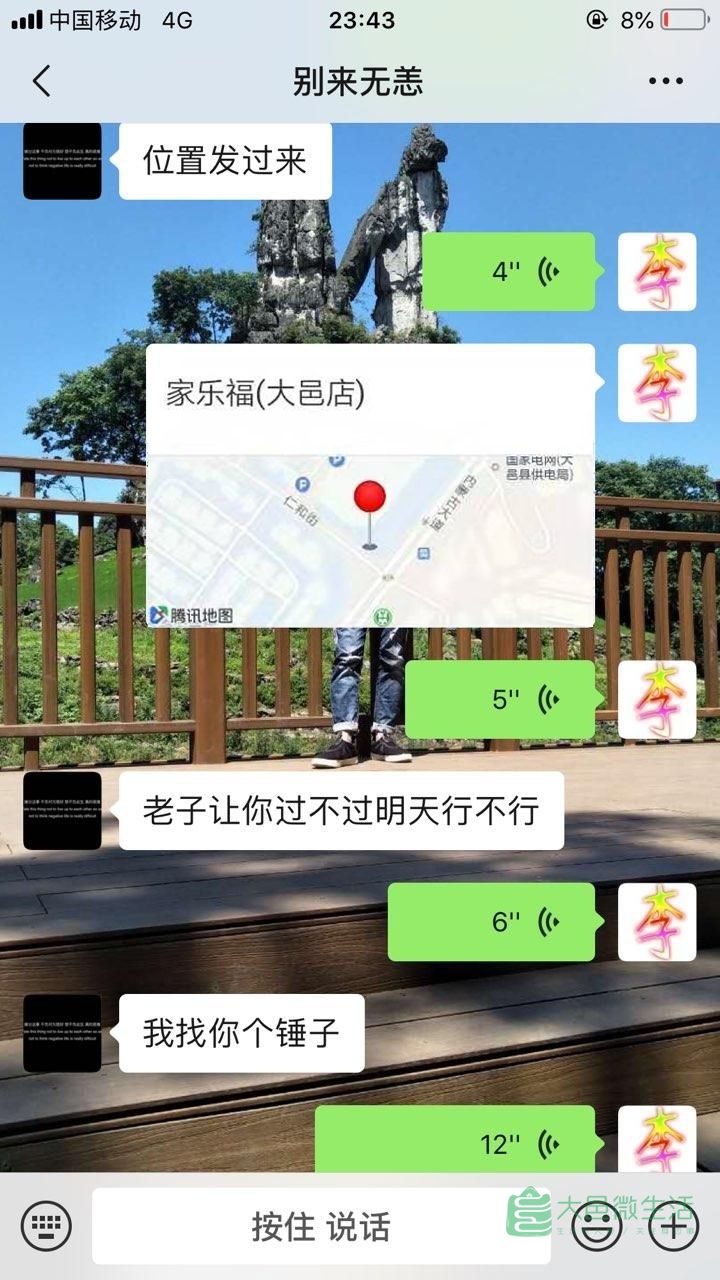Screen dimensions: 720x1280
Task: Open the chat info overflow menu
Action: (x=666, y=82)
